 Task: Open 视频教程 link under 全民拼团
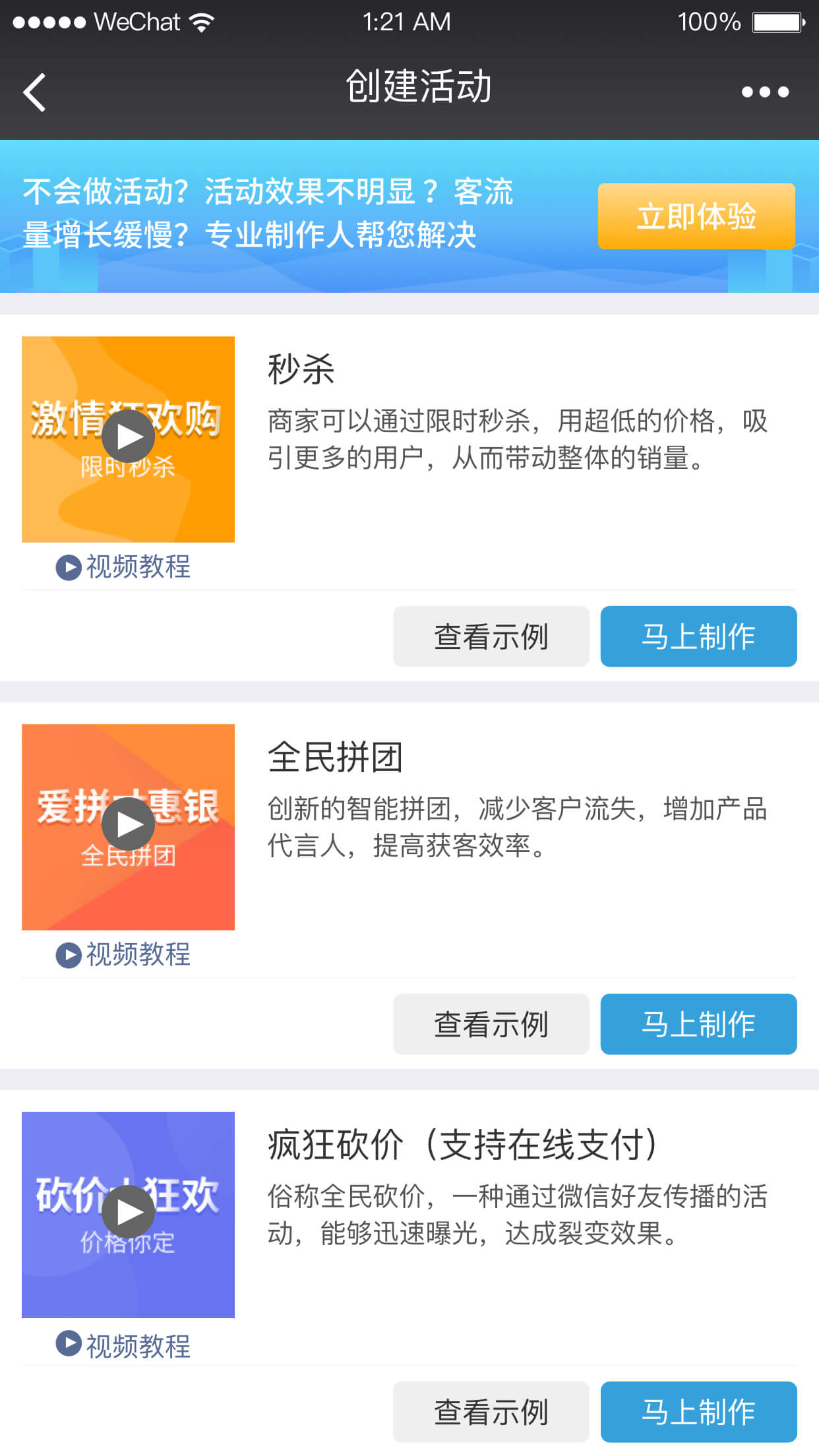(x=123, y=955)
